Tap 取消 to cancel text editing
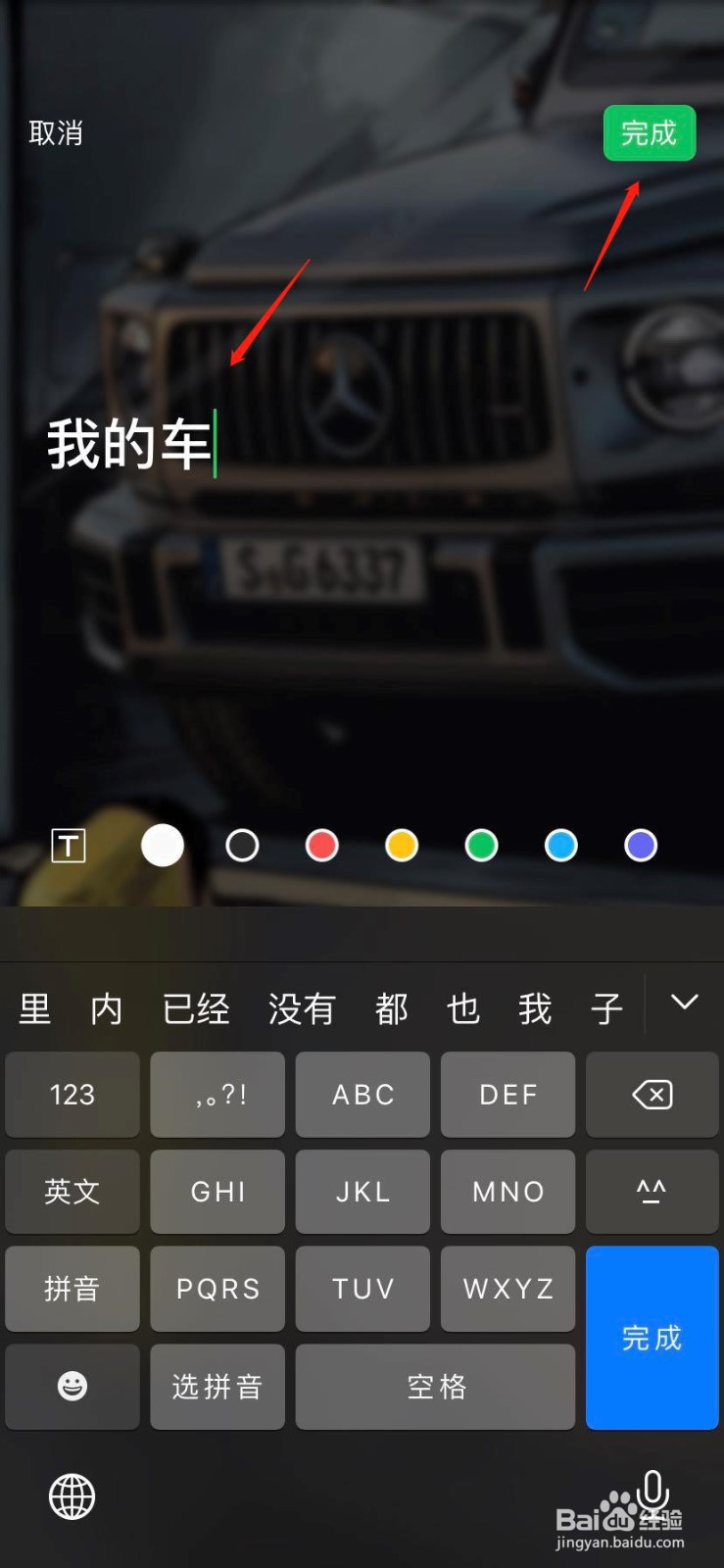 (x=56, y=132)
